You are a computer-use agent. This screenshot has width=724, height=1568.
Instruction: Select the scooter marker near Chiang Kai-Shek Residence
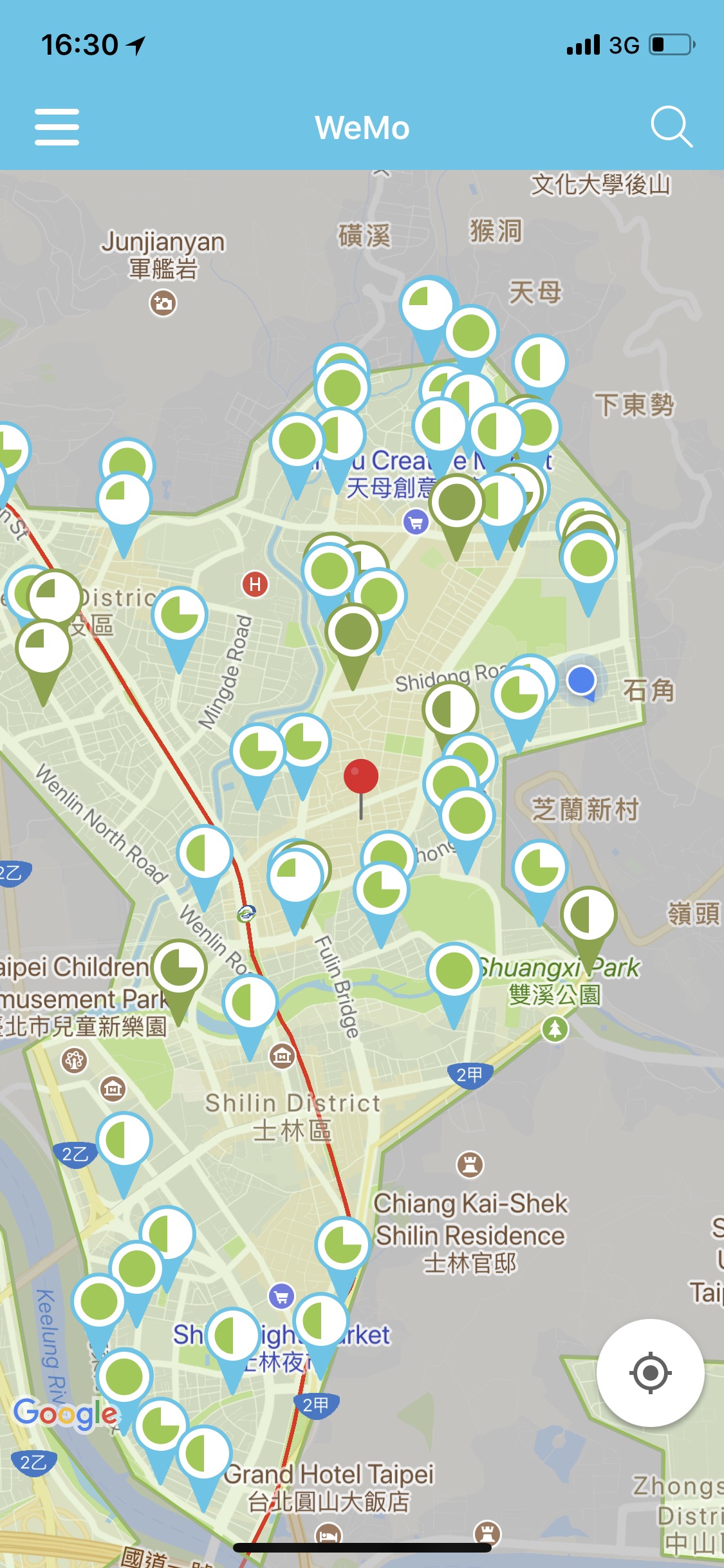click(342, 1245)
